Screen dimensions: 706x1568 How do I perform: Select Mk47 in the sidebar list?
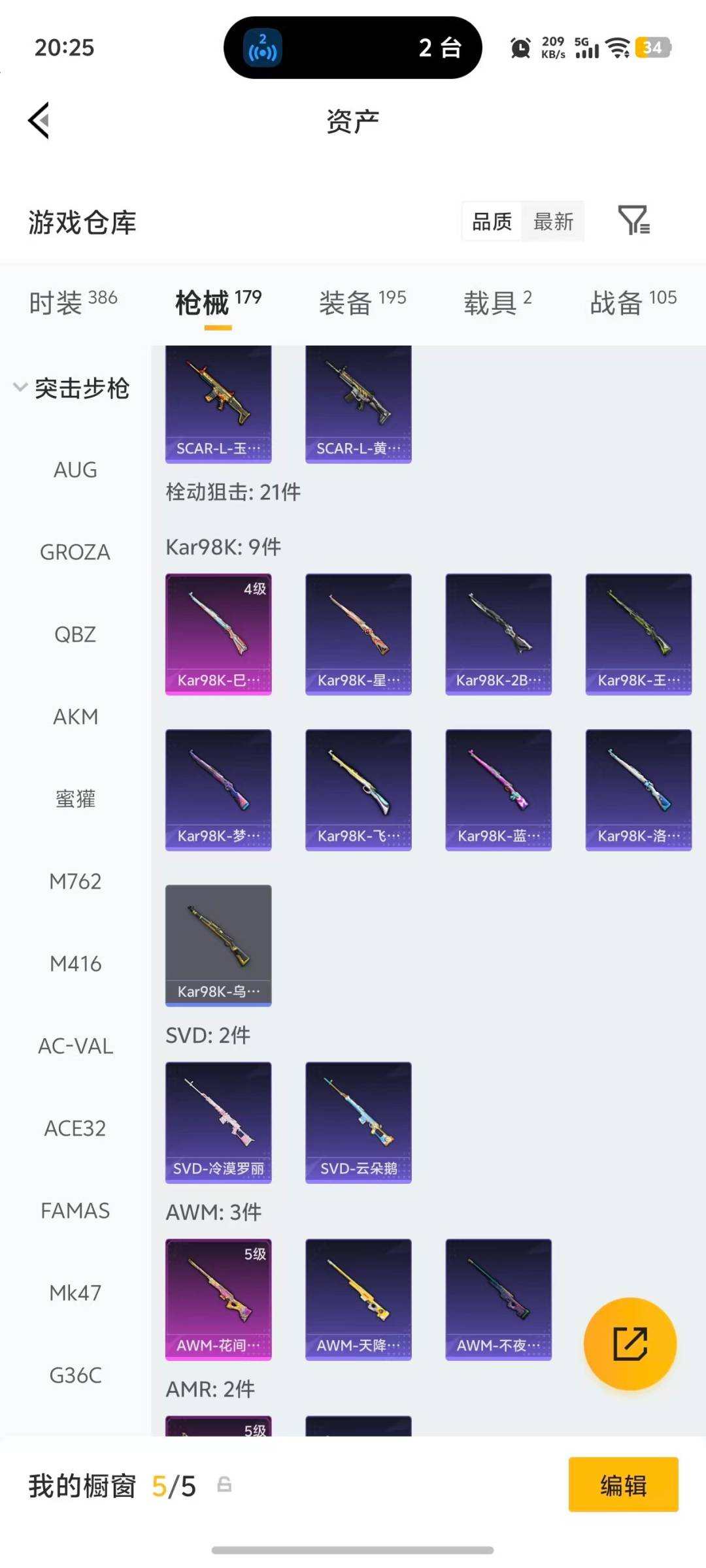75,1292
